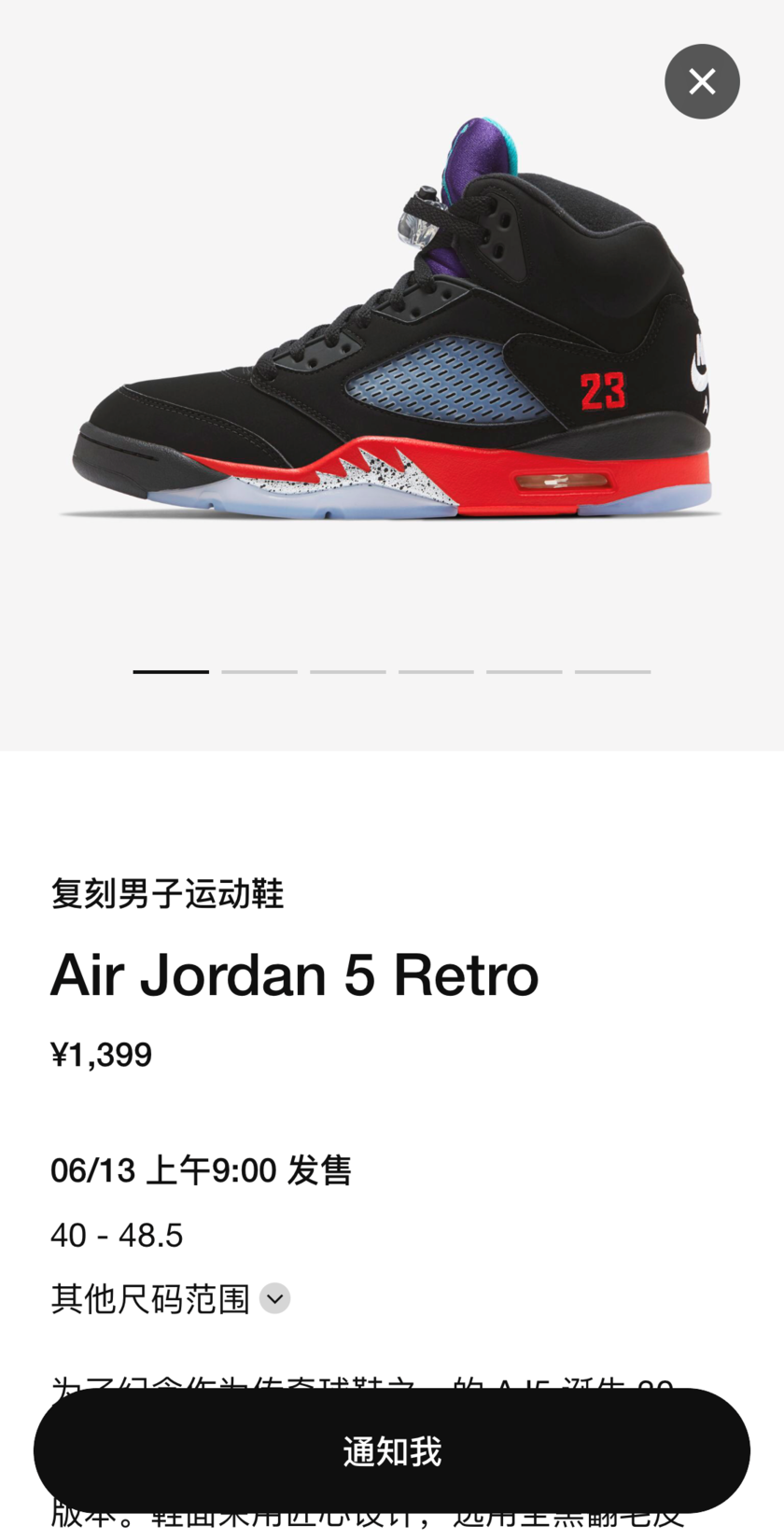Image resolution: width=784 pixels, height=1540 pixels.
Task: View the Air Jordan 5 product photo
Action: [392, 327]
